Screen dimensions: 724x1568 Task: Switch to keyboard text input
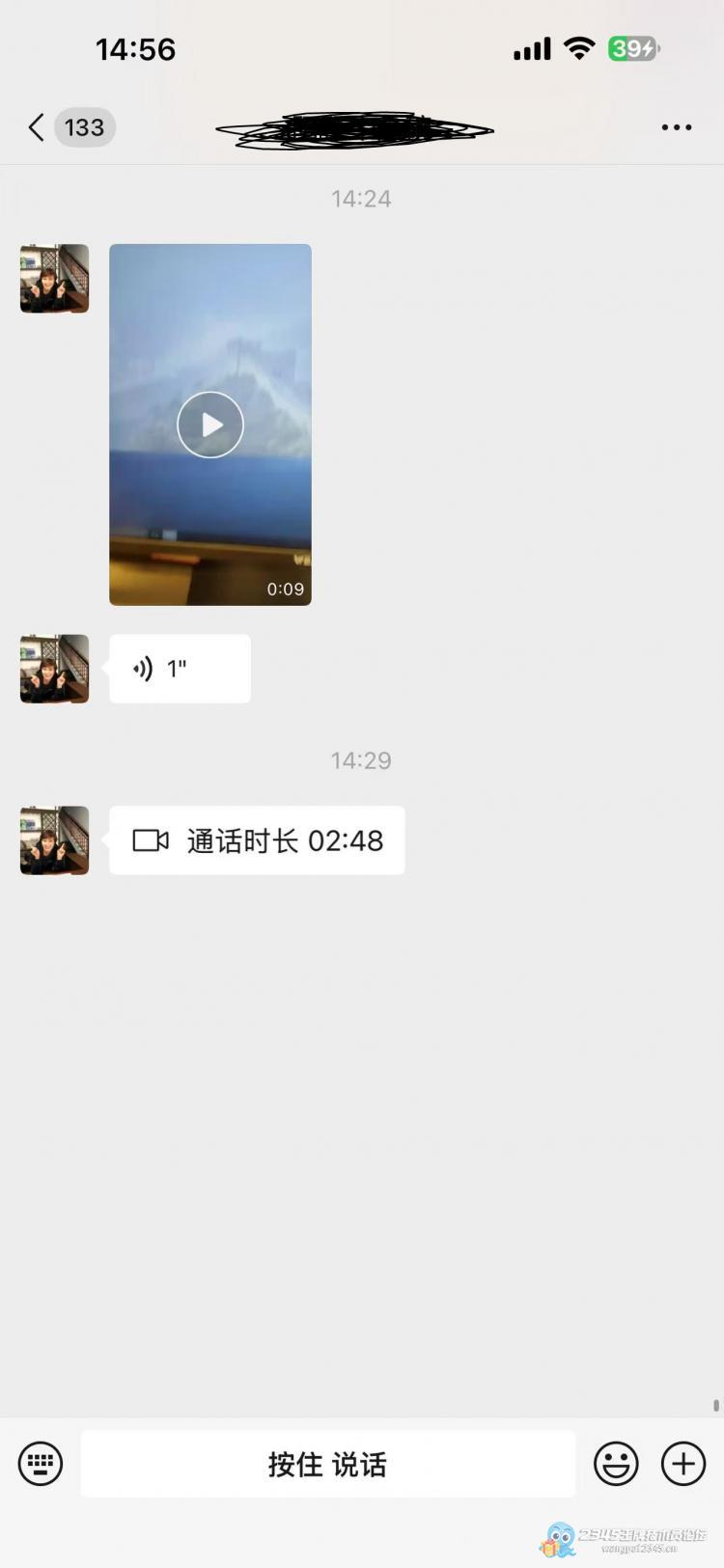click(x=41, y=1464)
